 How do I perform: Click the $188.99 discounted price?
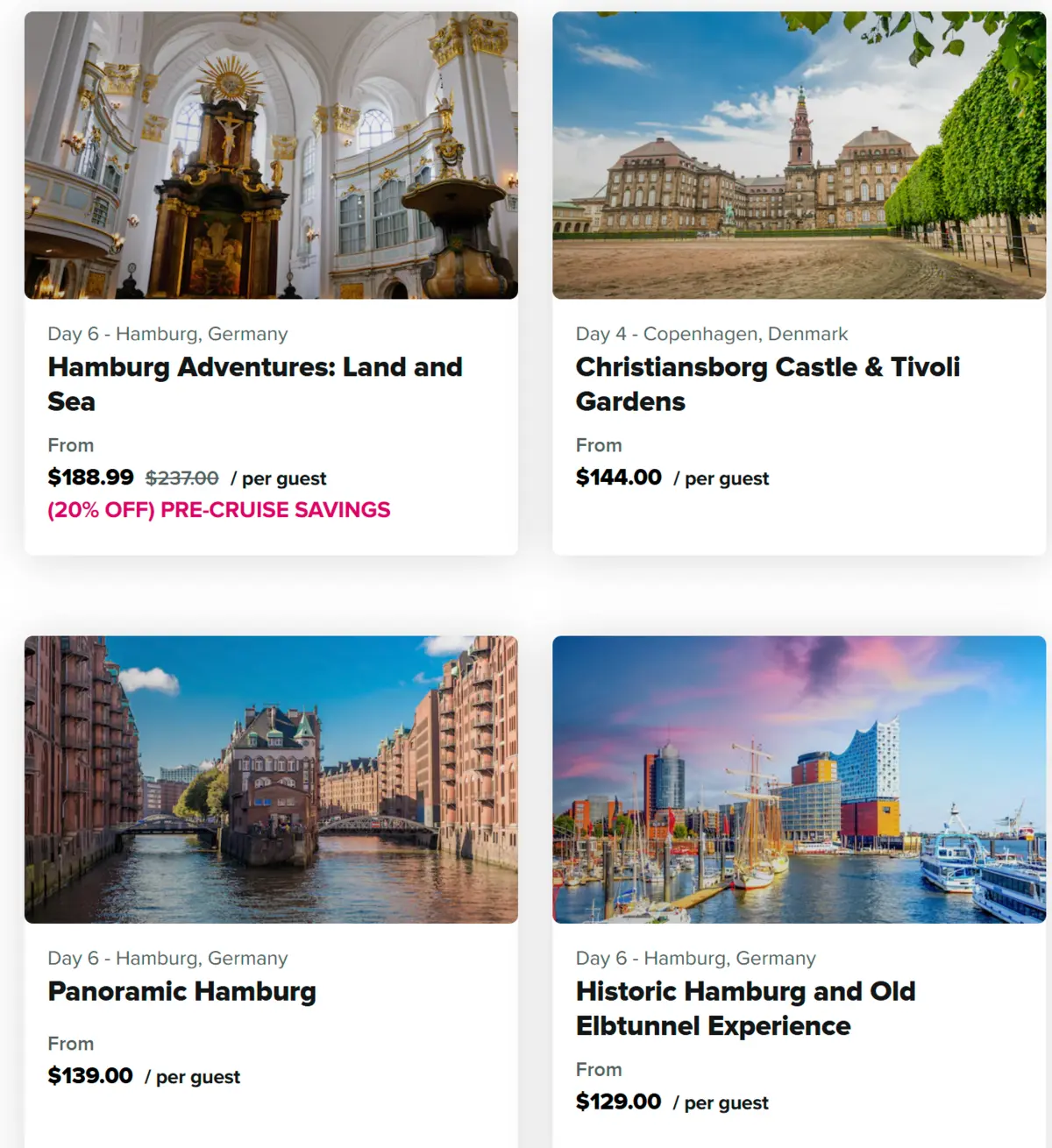point(89,478)
